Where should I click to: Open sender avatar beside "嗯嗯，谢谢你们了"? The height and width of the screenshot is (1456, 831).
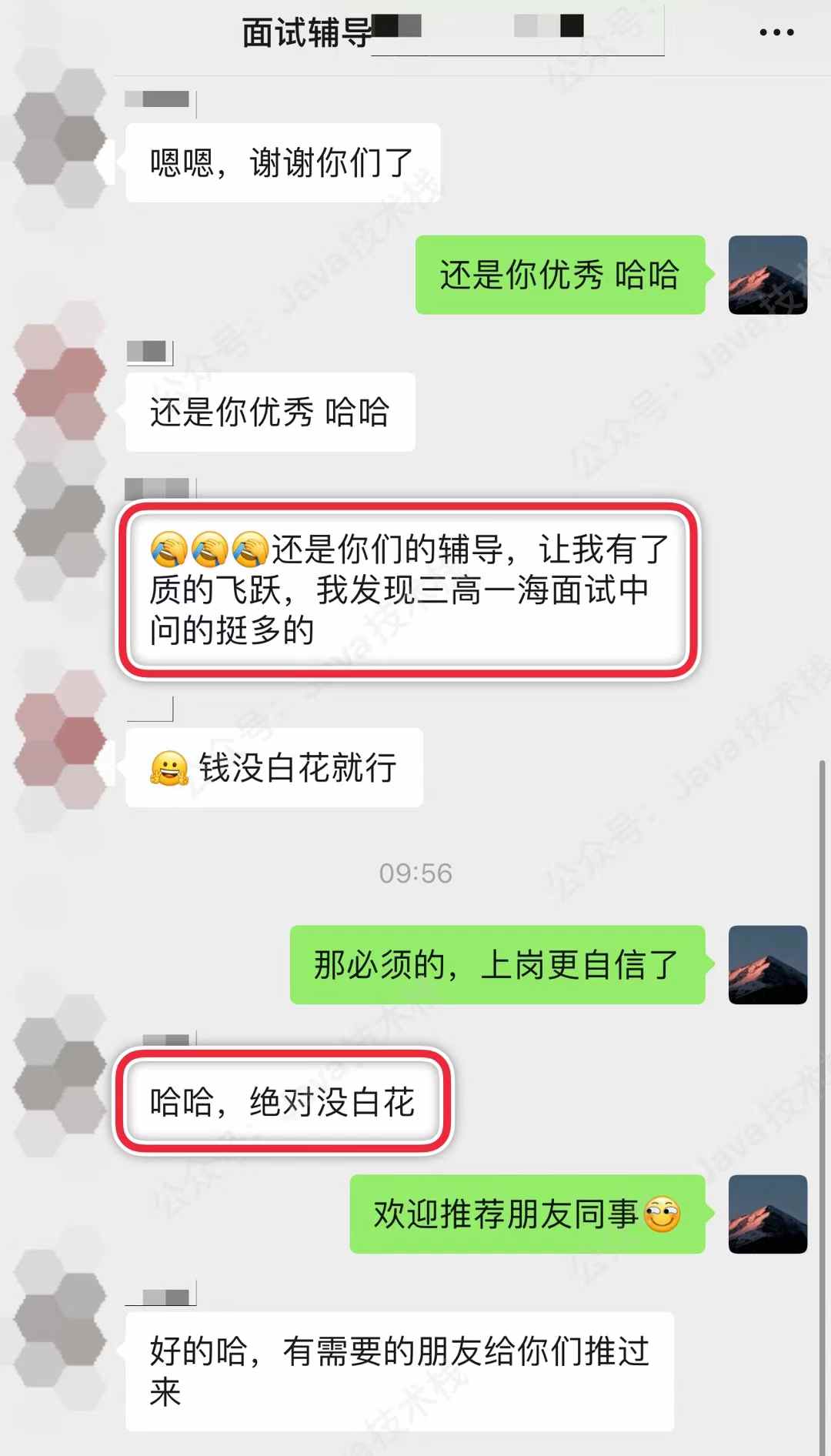click(x=60, y=139)
